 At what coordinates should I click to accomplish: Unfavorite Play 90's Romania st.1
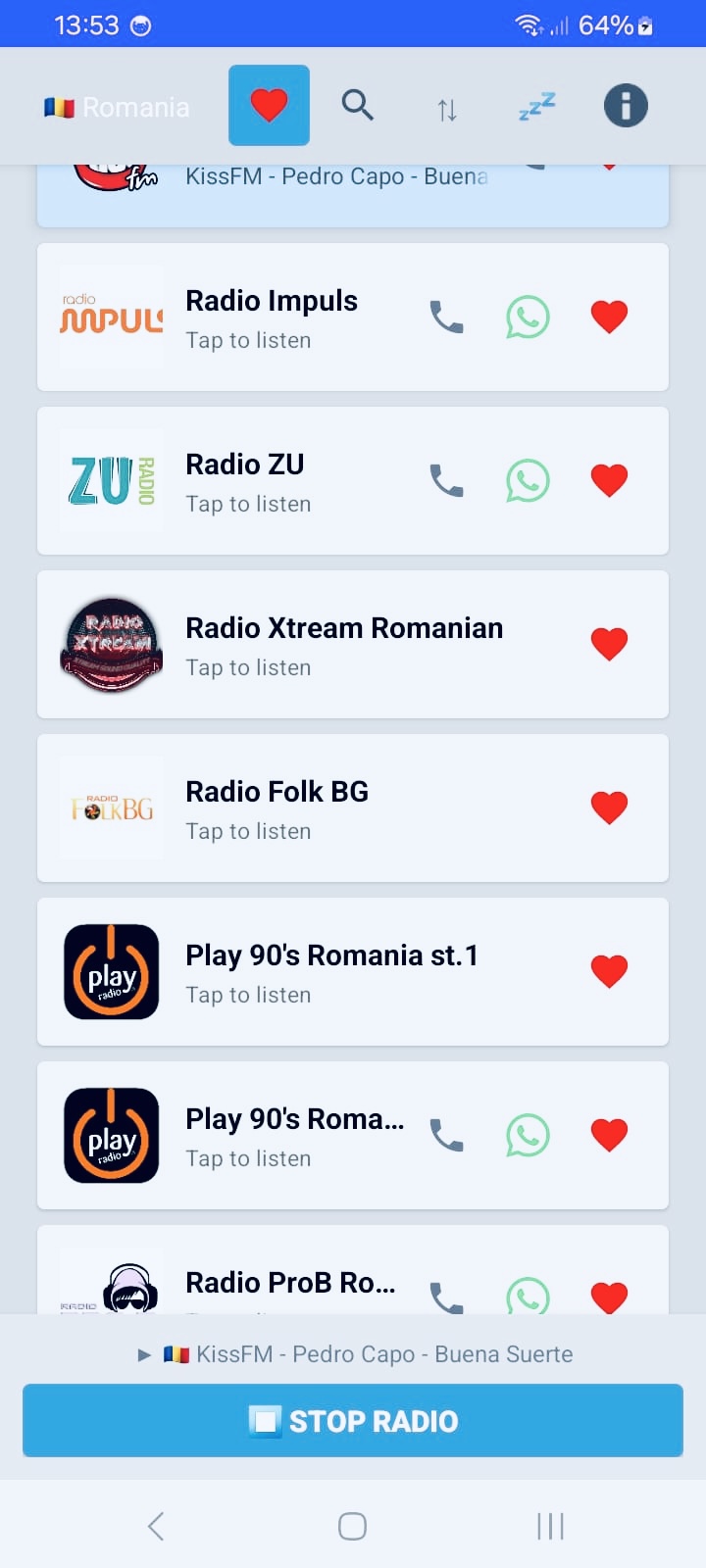609,971
